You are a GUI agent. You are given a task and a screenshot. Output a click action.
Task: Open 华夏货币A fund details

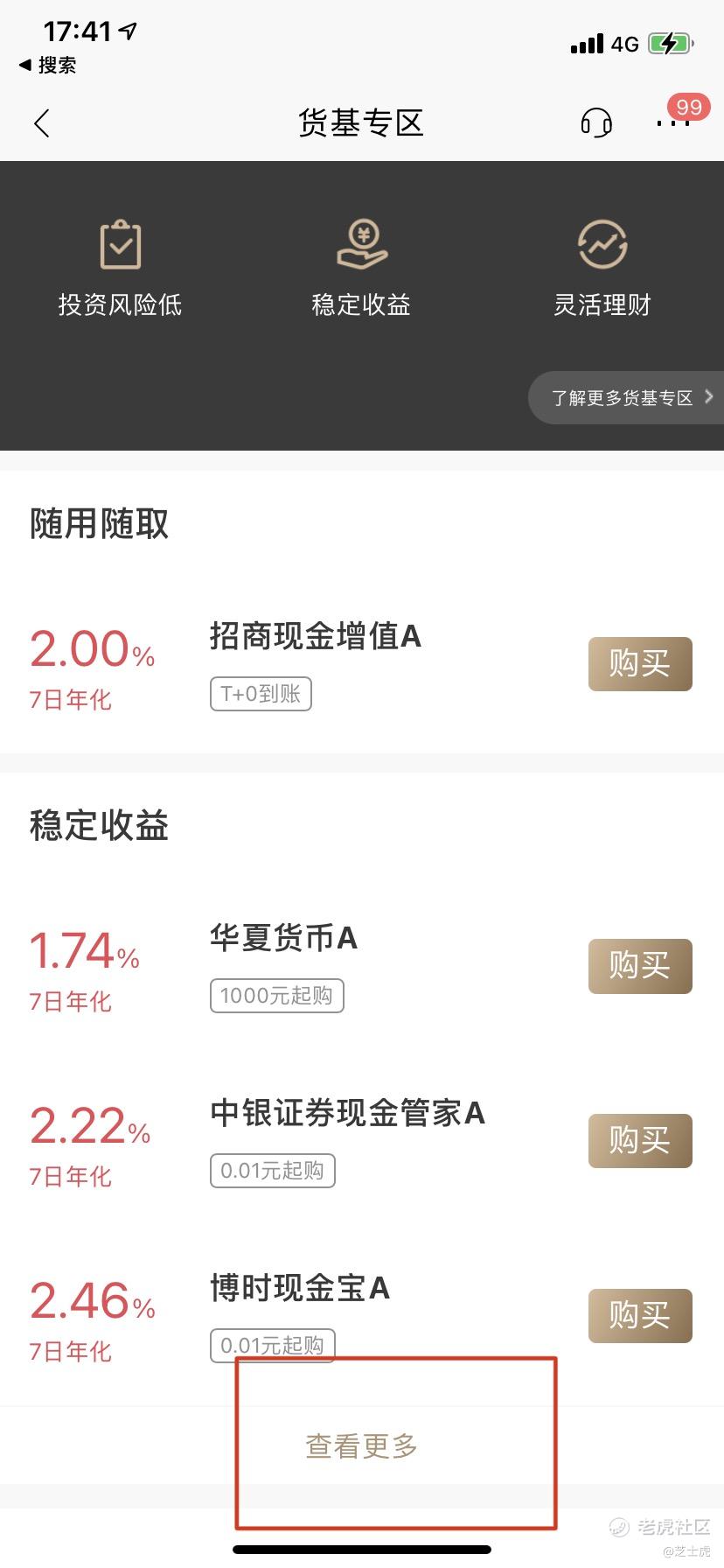click(x=283, y=938)
